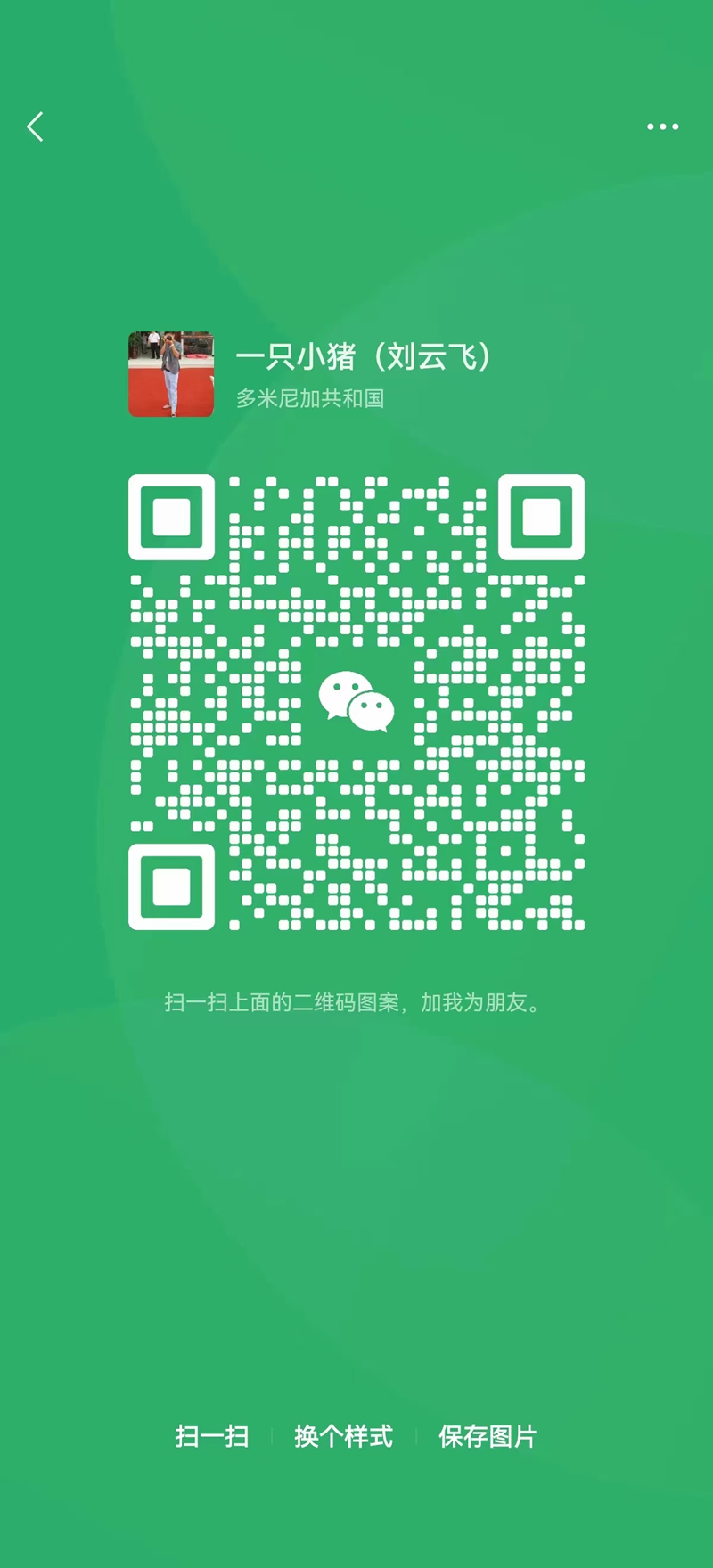Viewport: 713px width, 1568px height.
Task: Select 换个样式 to change the QR style
Action: pos(343,1436)
